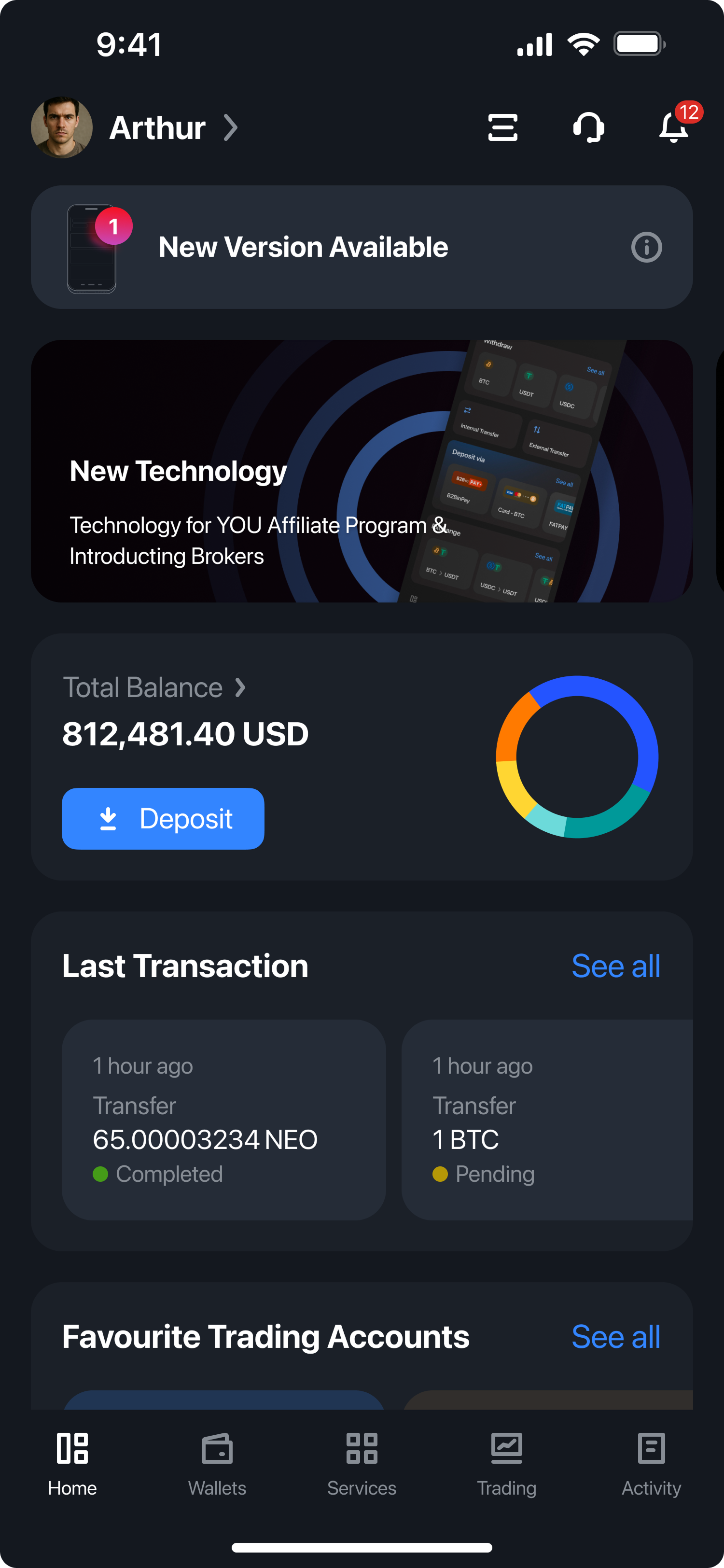Contact support via headset icon

click(588, 128)
